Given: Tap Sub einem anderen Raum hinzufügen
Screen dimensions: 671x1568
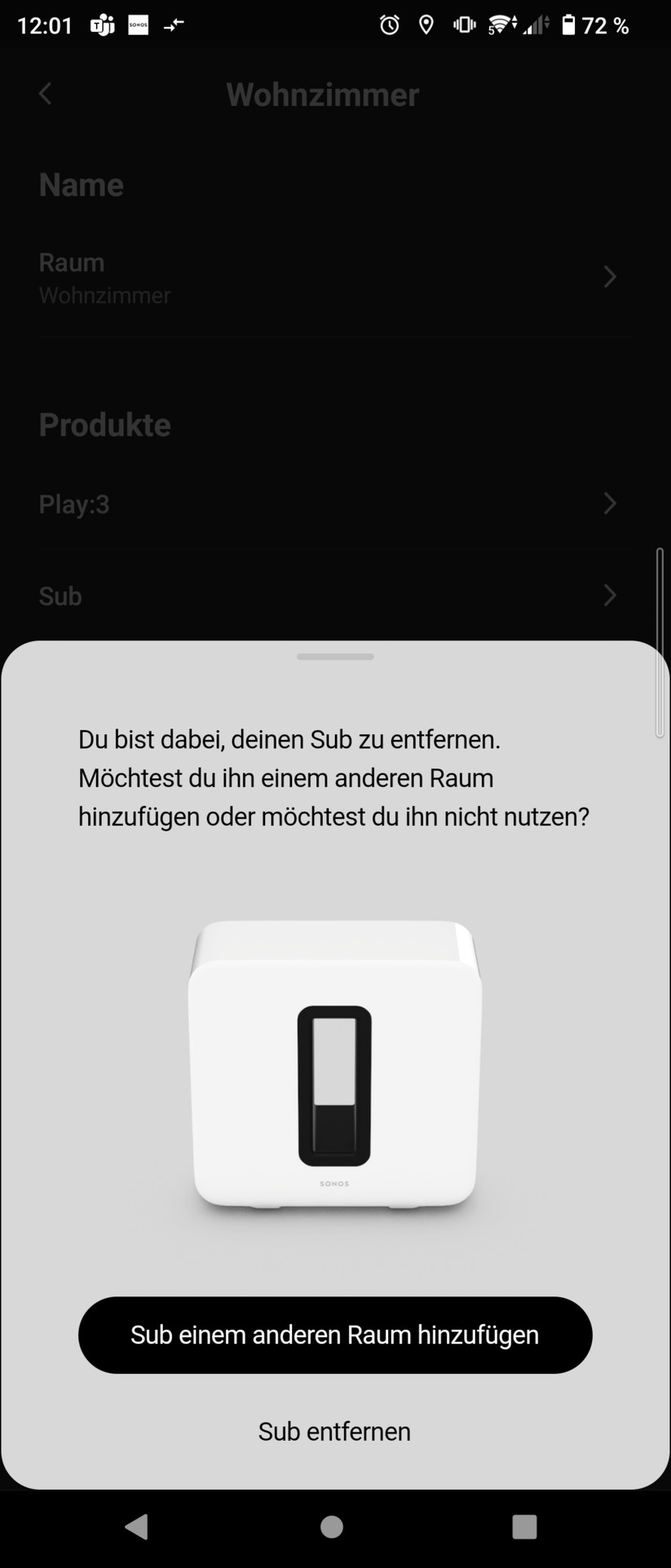Looking at the screenshot, I should [335, 1335].
